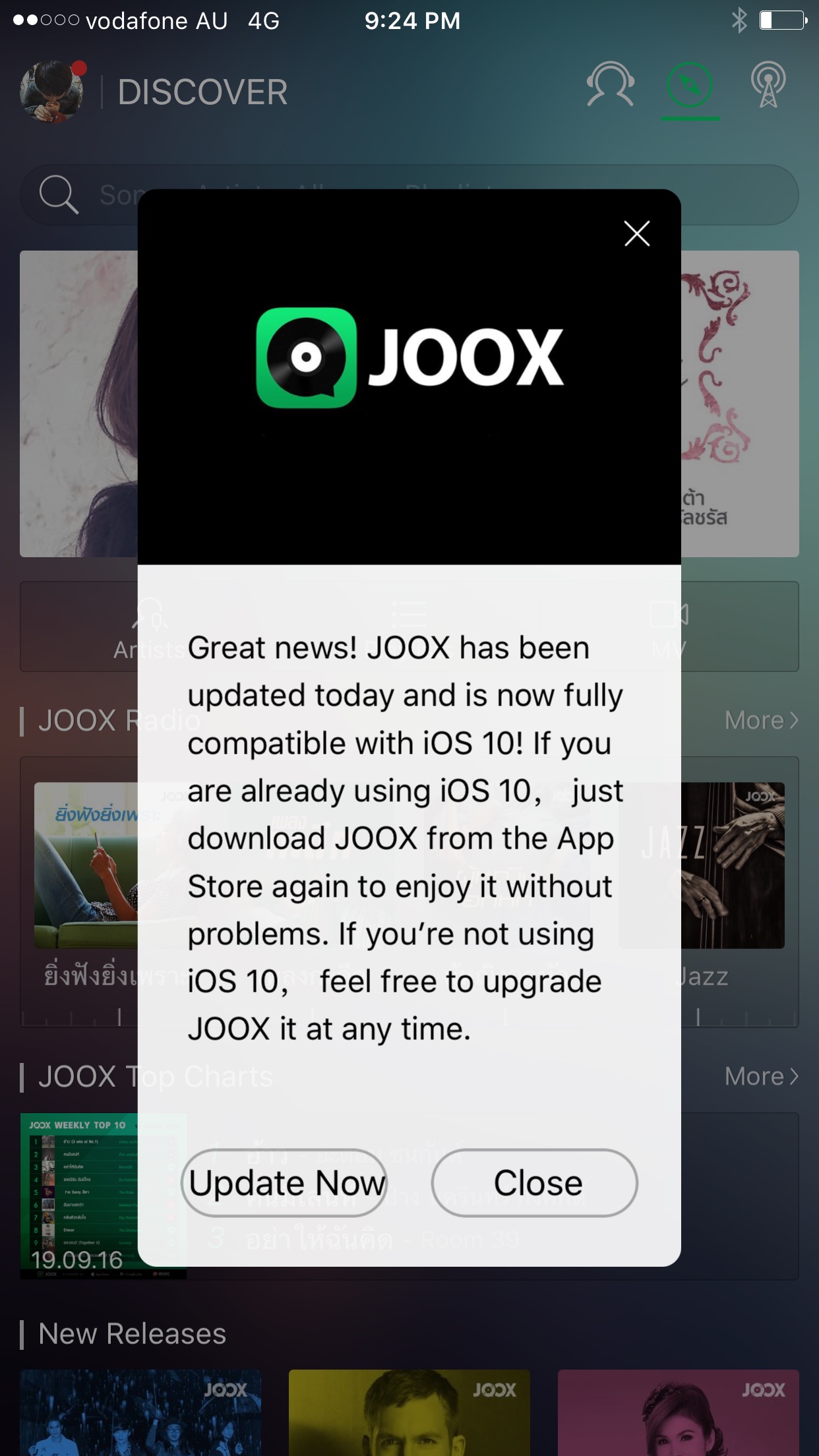The image size is (819, 1456).
Task: Open More for JOOX Radio
Action: tap(761, 720)
